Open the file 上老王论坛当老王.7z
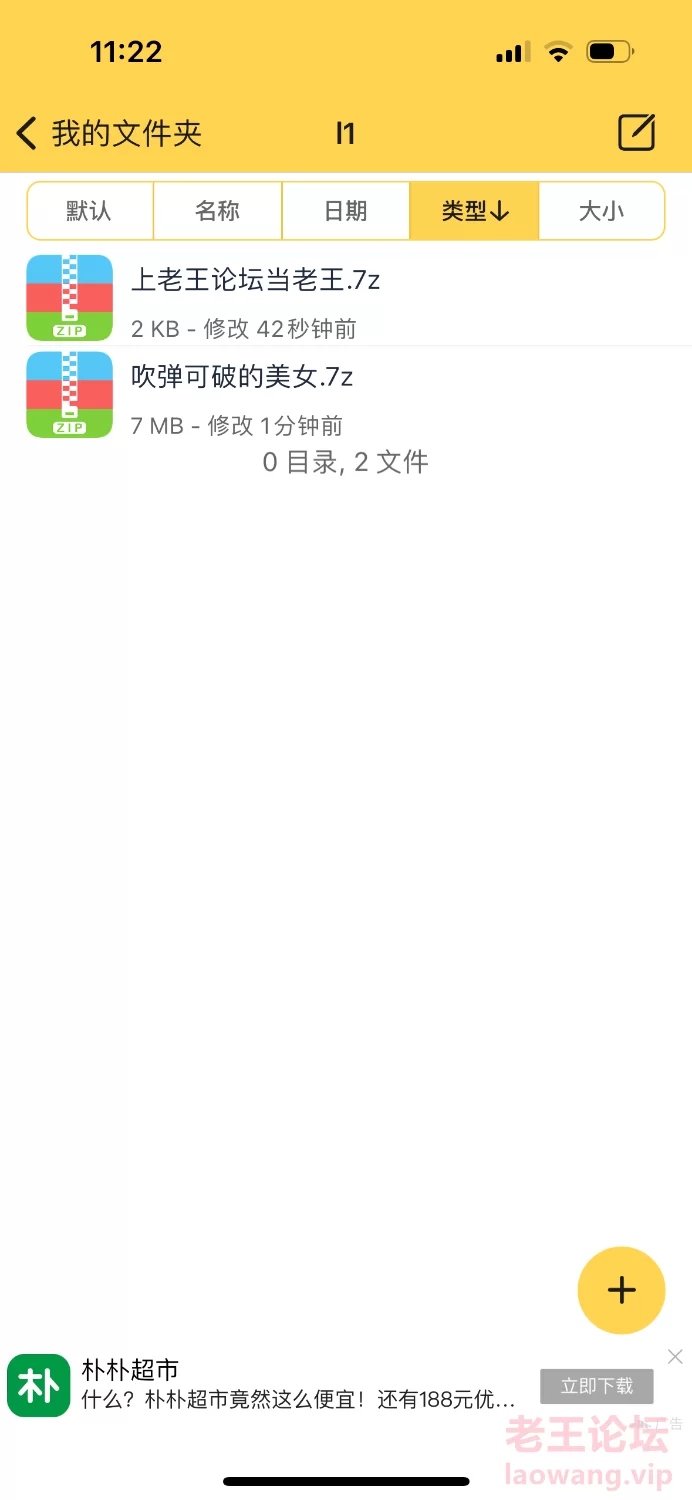692x1500 pixels. click(x=255, y=297)
